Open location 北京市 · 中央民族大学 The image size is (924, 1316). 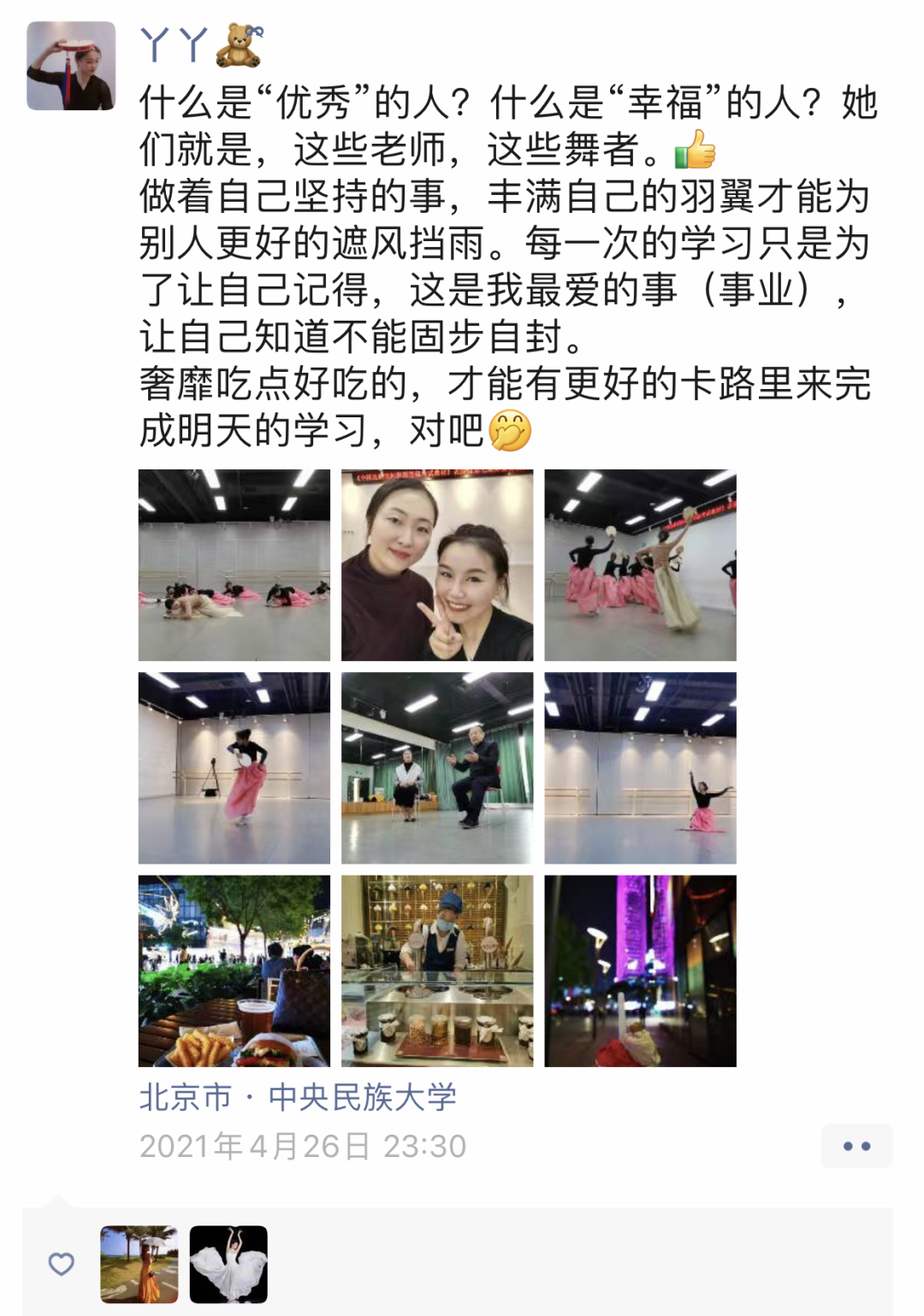point(298,1097)
